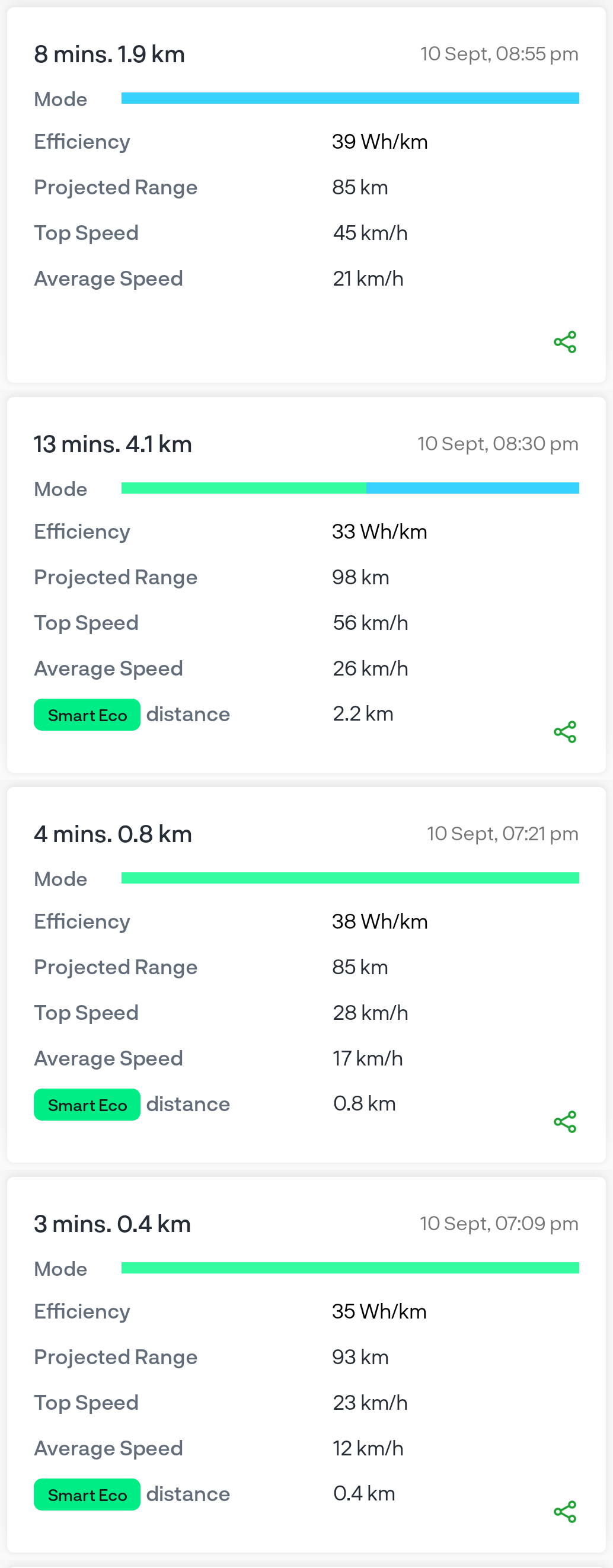Share the 4 mins 0.8 km ride
This screenshot has width=613, height=1568.
(564, 1121)
